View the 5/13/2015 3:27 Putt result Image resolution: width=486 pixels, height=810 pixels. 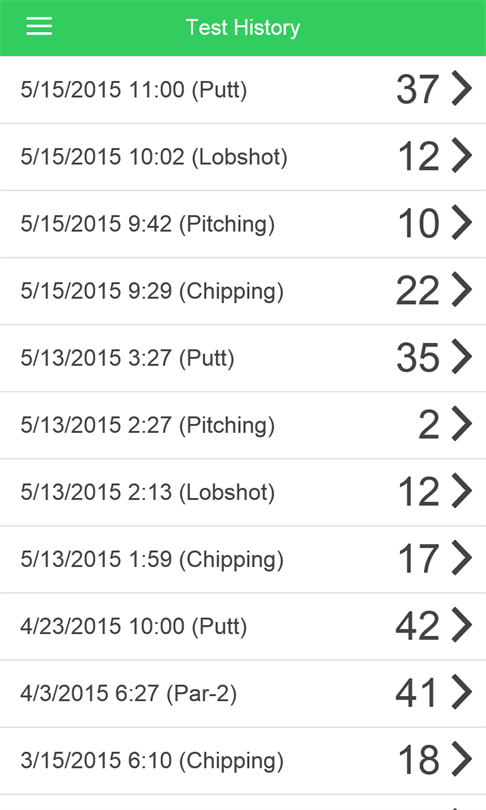coord(243,358)
